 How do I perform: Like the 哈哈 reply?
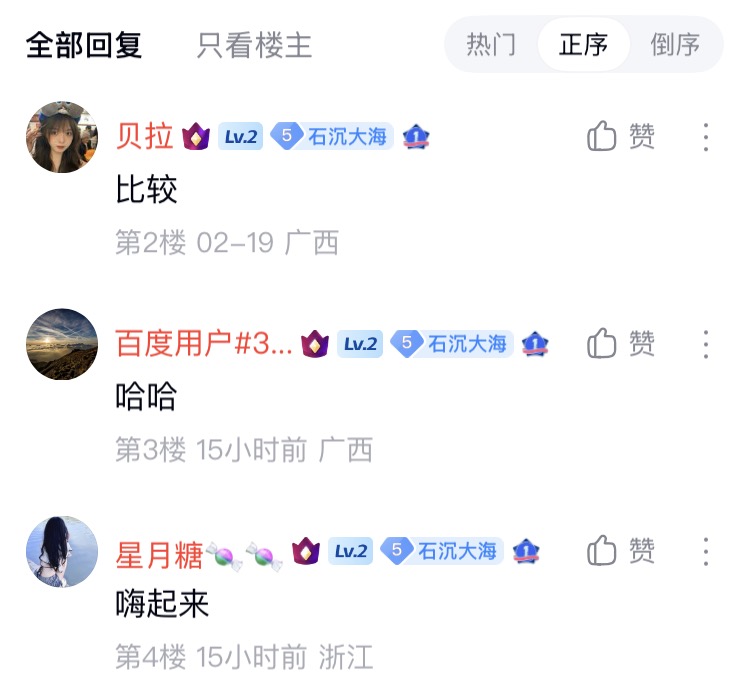point(621,344)
